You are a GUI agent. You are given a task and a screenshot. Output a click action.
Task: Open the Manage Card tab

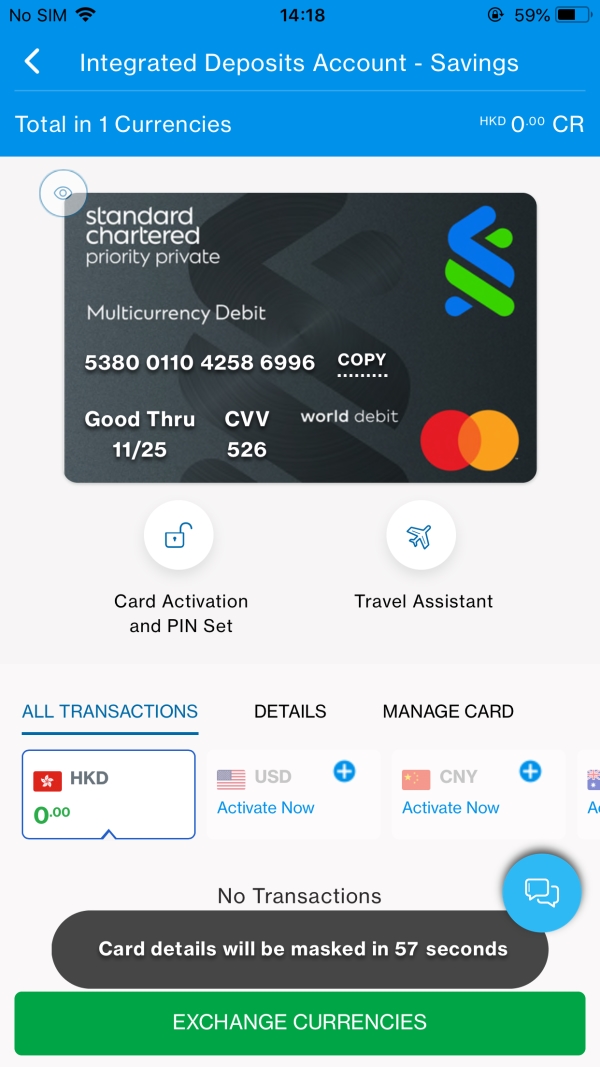click(x=448, y=712)
